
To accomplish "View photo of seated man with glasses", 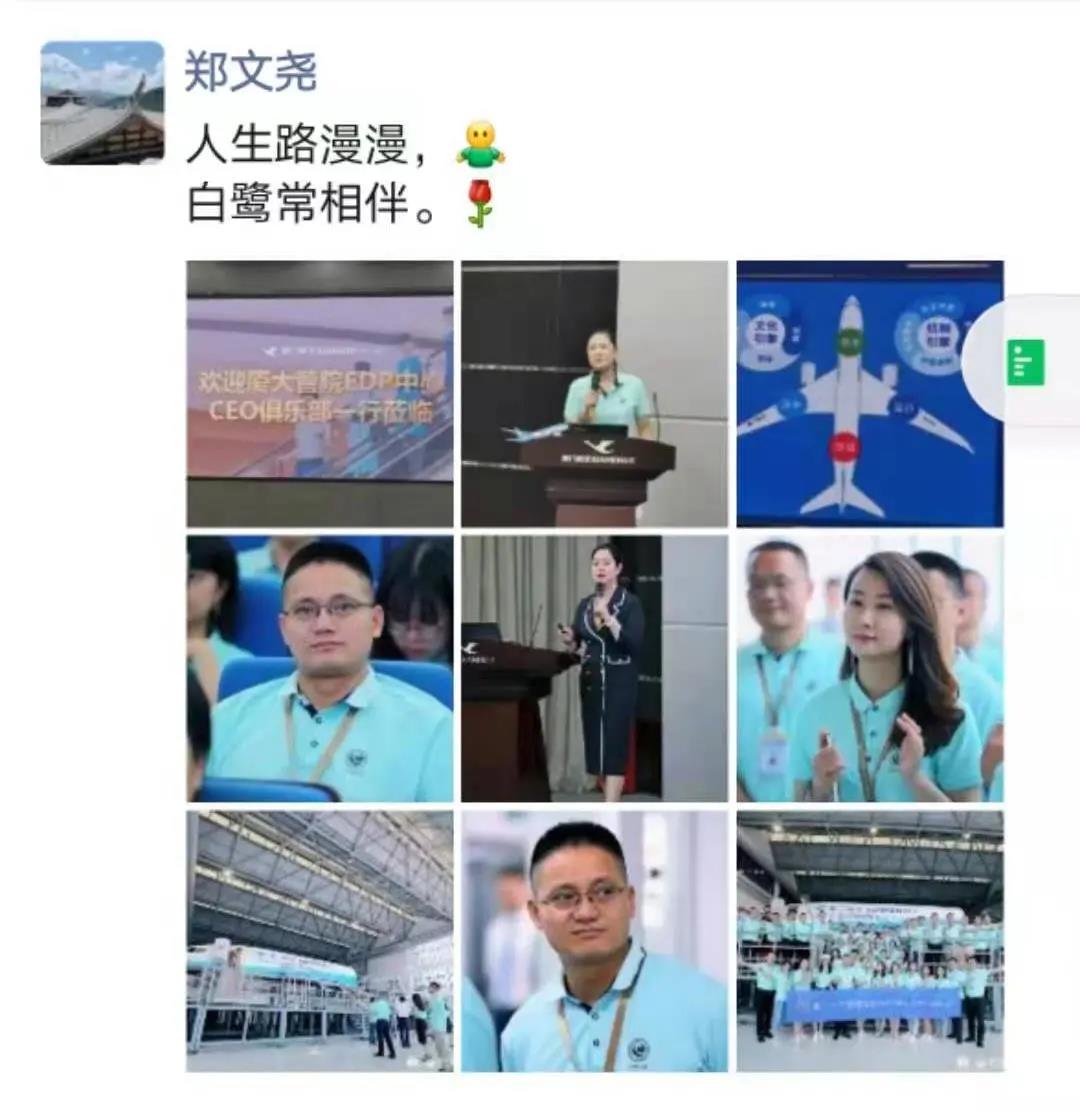I will point(319,668).
